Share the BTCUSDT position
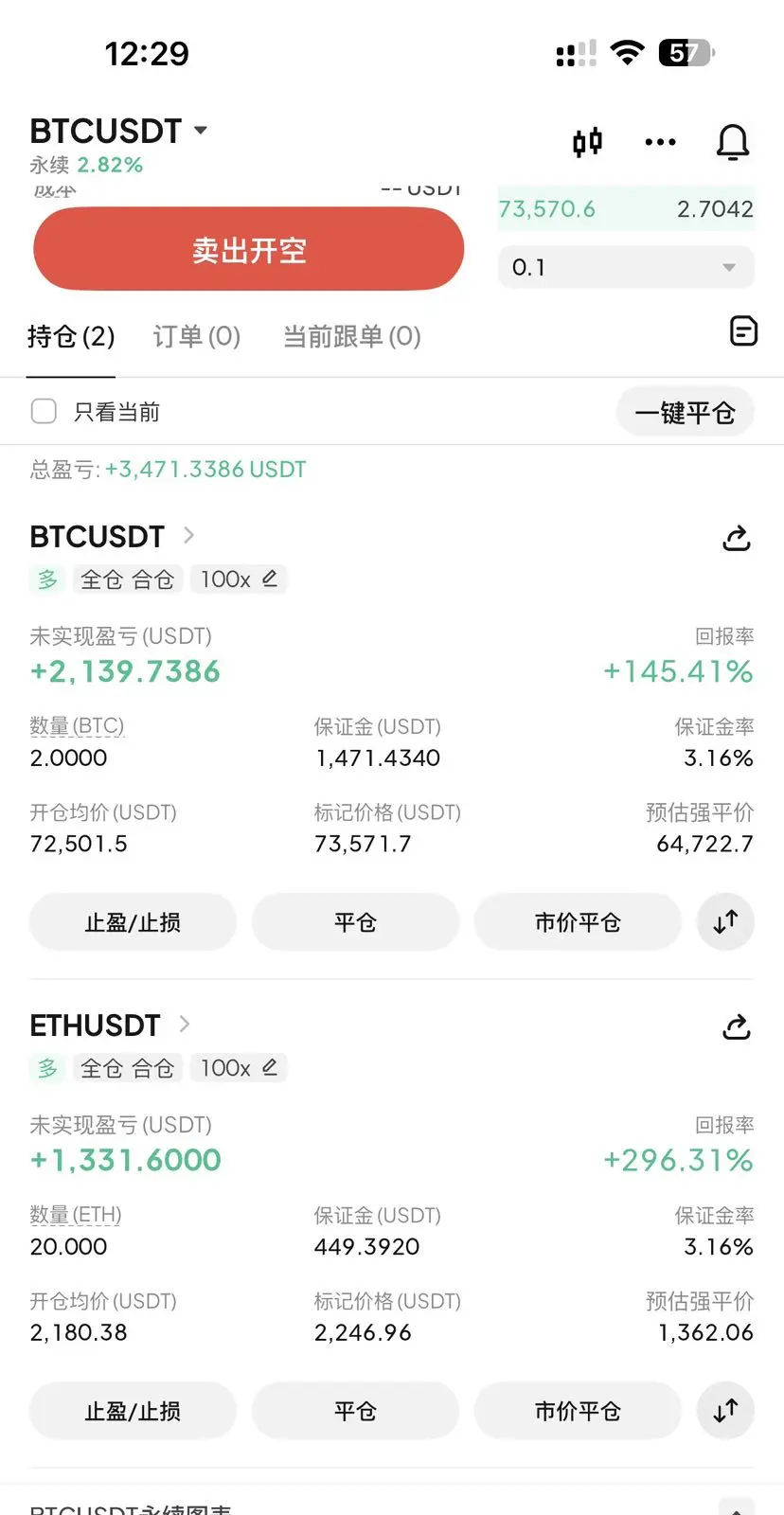Screen dimensions: 784x1515 click(737, 538)
